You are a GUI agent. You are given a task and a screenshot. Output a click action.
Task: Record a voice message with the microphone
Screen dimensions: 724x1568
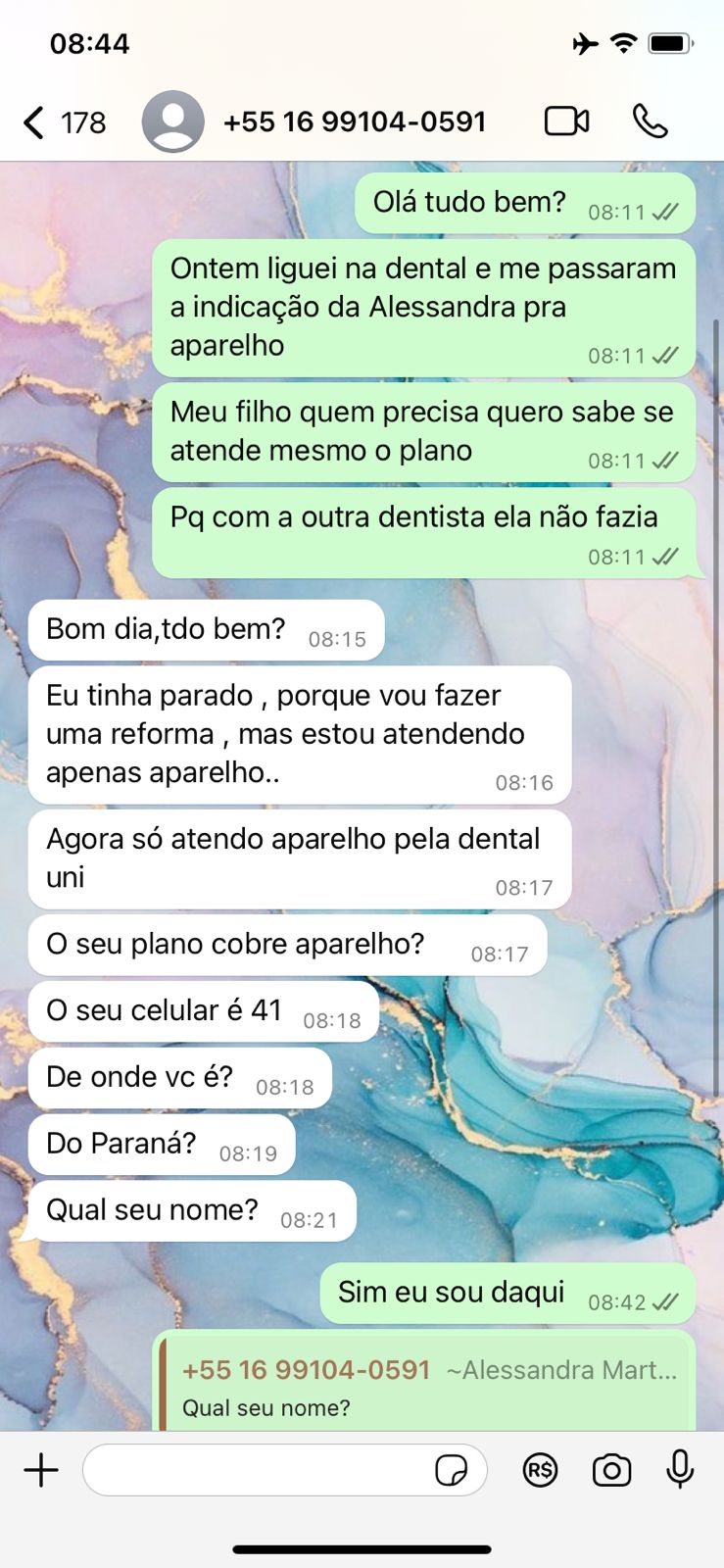680,1470
